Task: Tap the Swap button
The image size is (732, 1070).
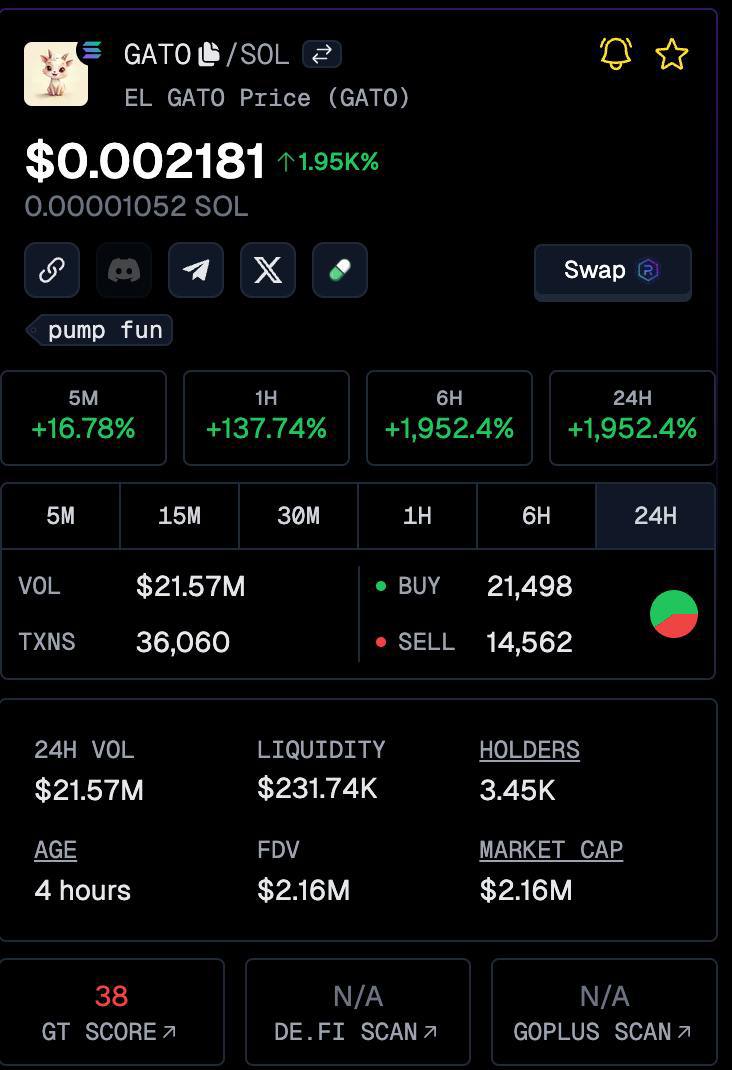Action: [613, 271]
